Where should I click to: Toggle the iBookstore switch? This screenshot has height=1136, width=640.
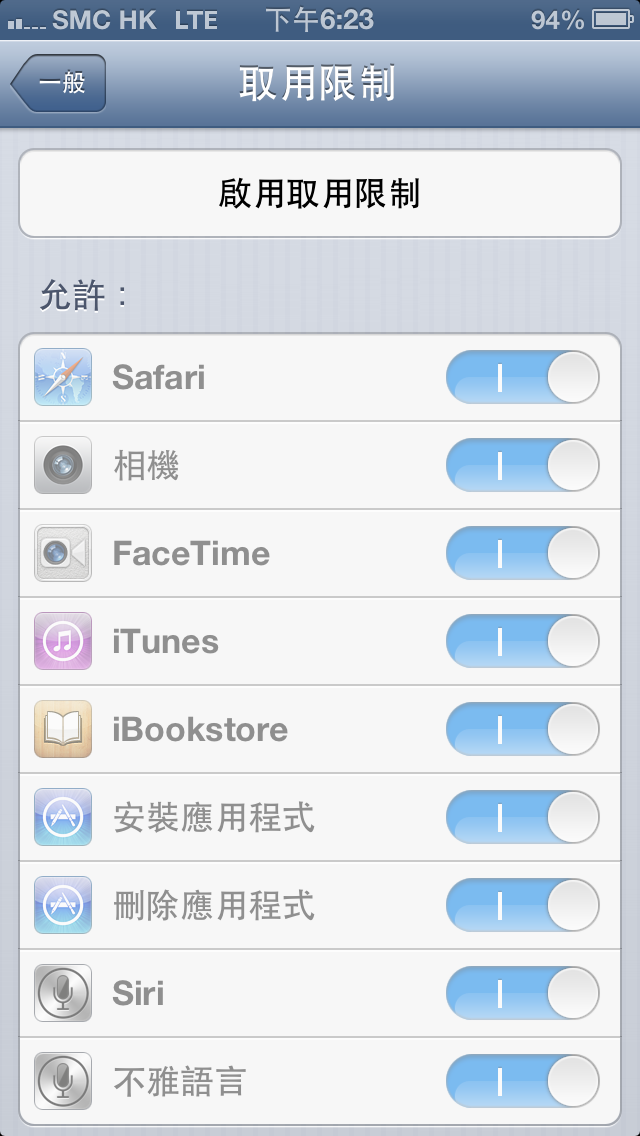pos(522,729)
